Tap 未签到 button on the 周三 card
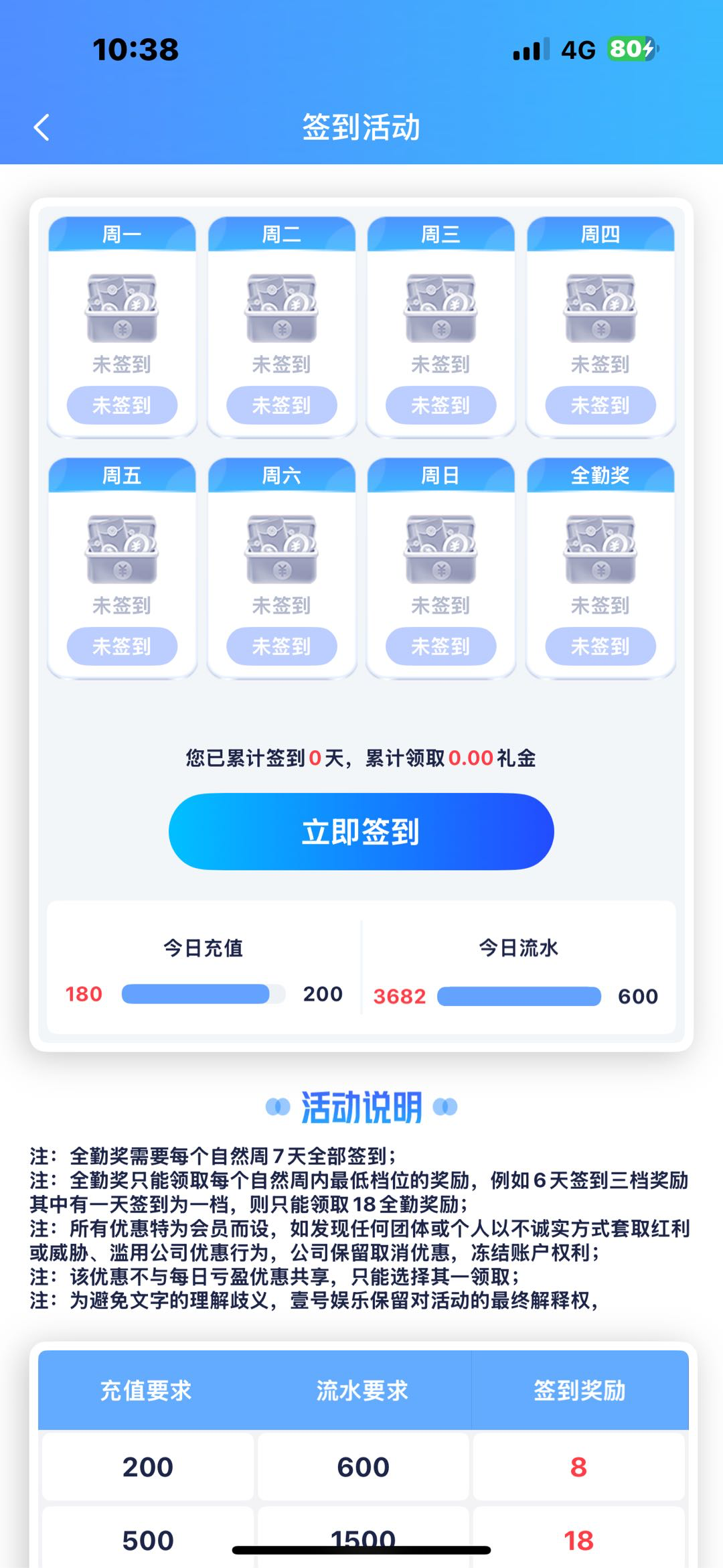Screen dimensions: 723x1568 pos(440,405)
